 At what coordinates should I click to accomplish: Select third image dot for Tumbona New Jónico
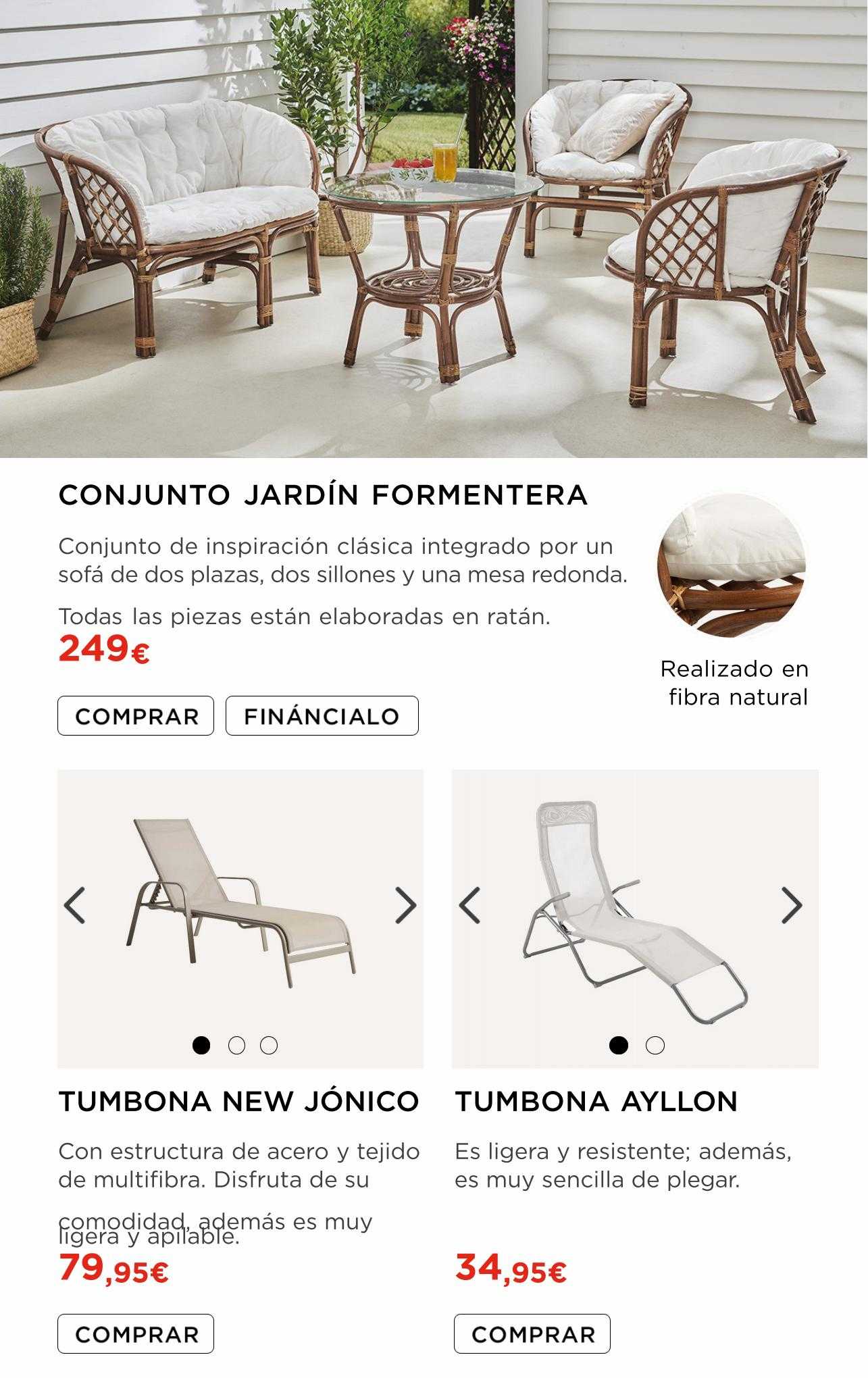click(269, 1046)
